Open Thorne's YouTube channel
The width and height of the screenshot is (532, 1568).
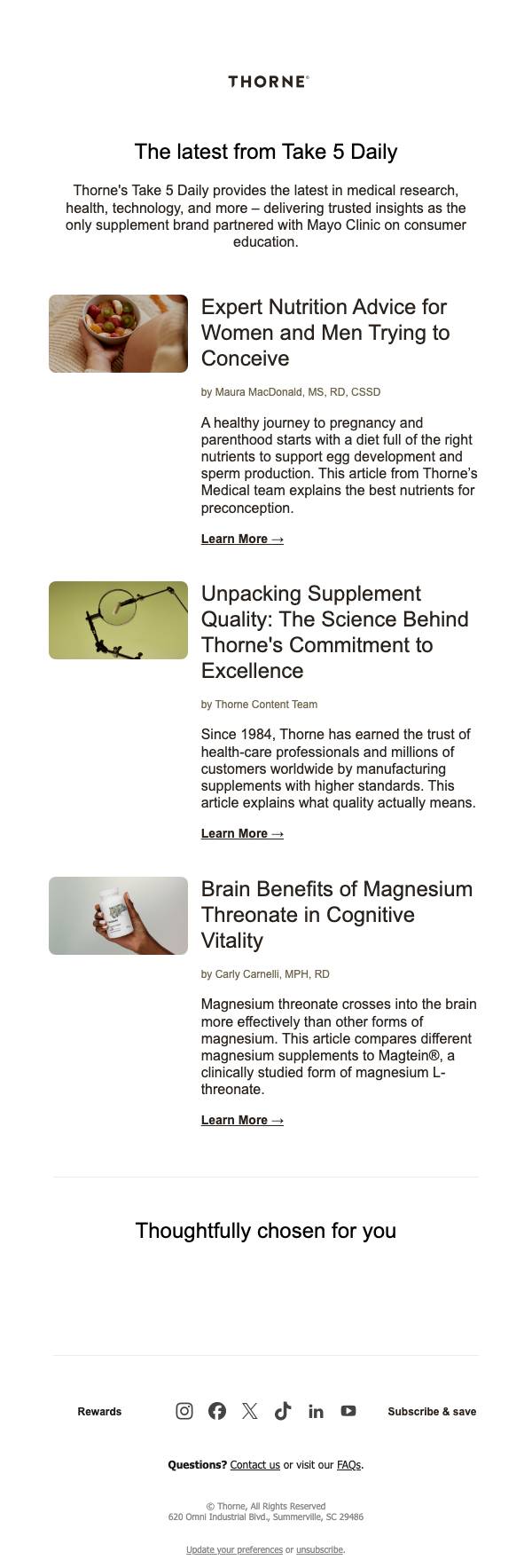pyautogui.click(x=348, y=1411)
